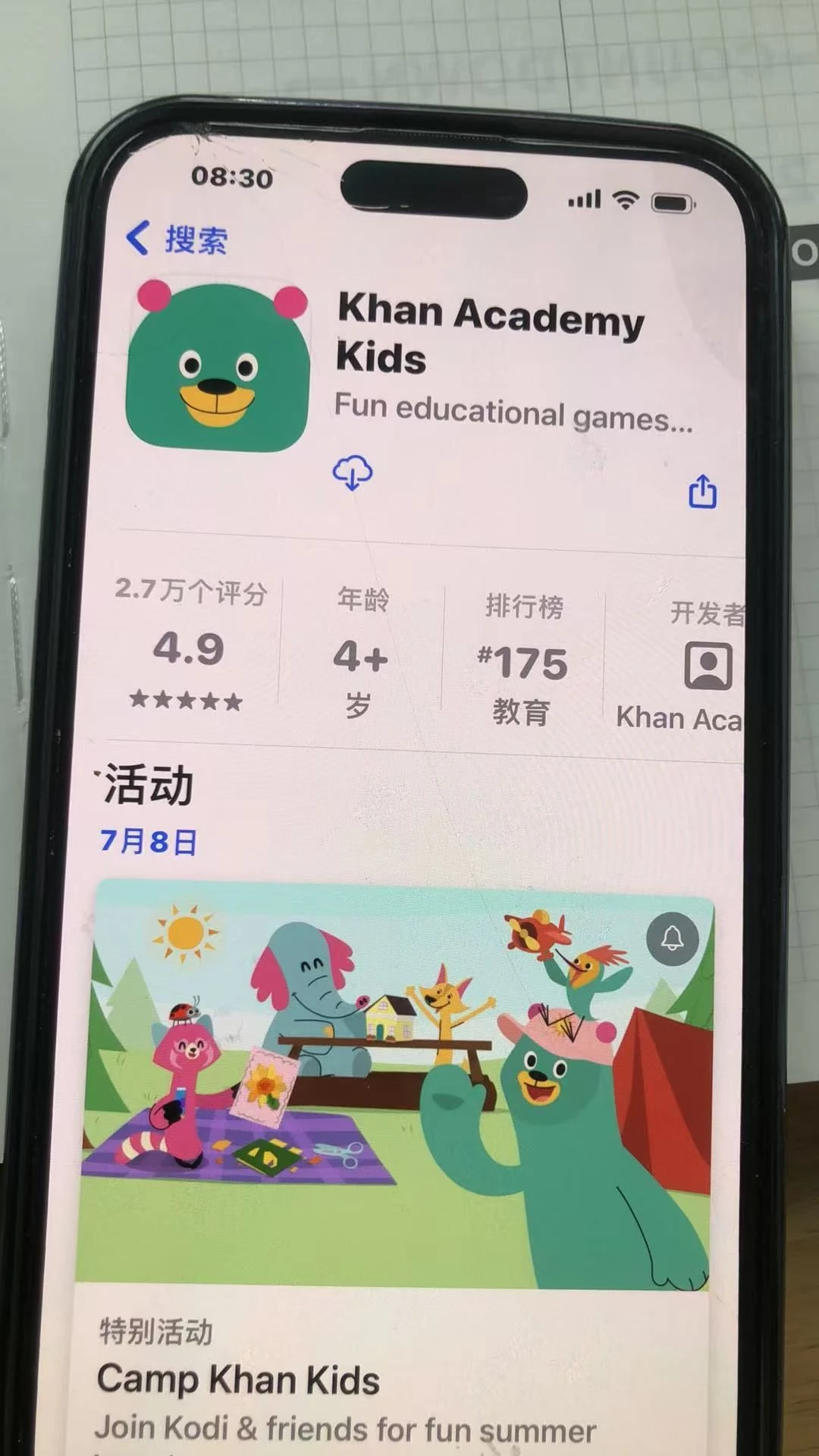819x1456 pixels.
Task: Tap the 年龄 4+ age rating item
Action: point(361,654)
